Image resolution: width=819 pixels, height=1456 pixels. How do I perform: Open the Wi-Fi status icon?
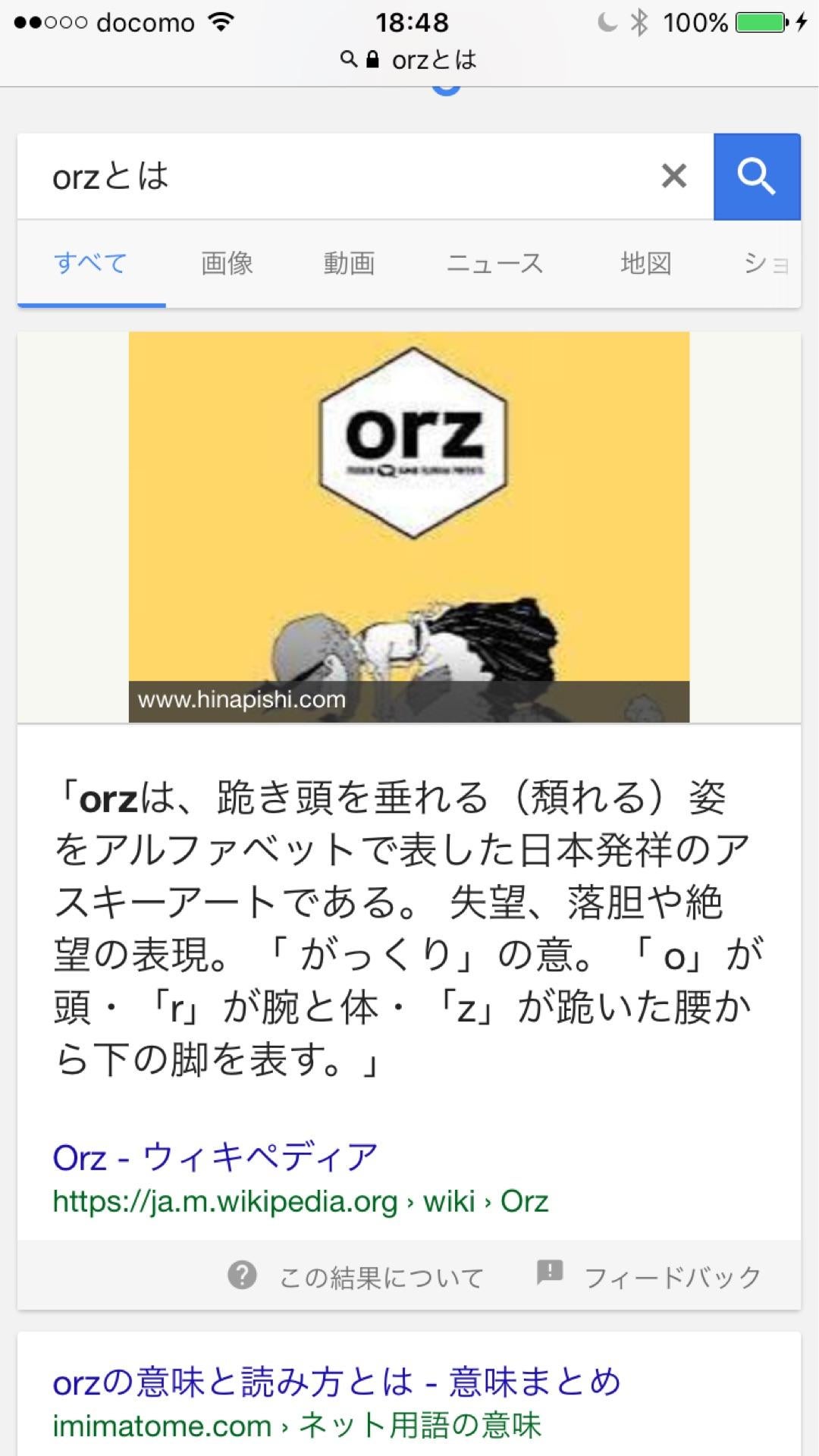point(221,22)
